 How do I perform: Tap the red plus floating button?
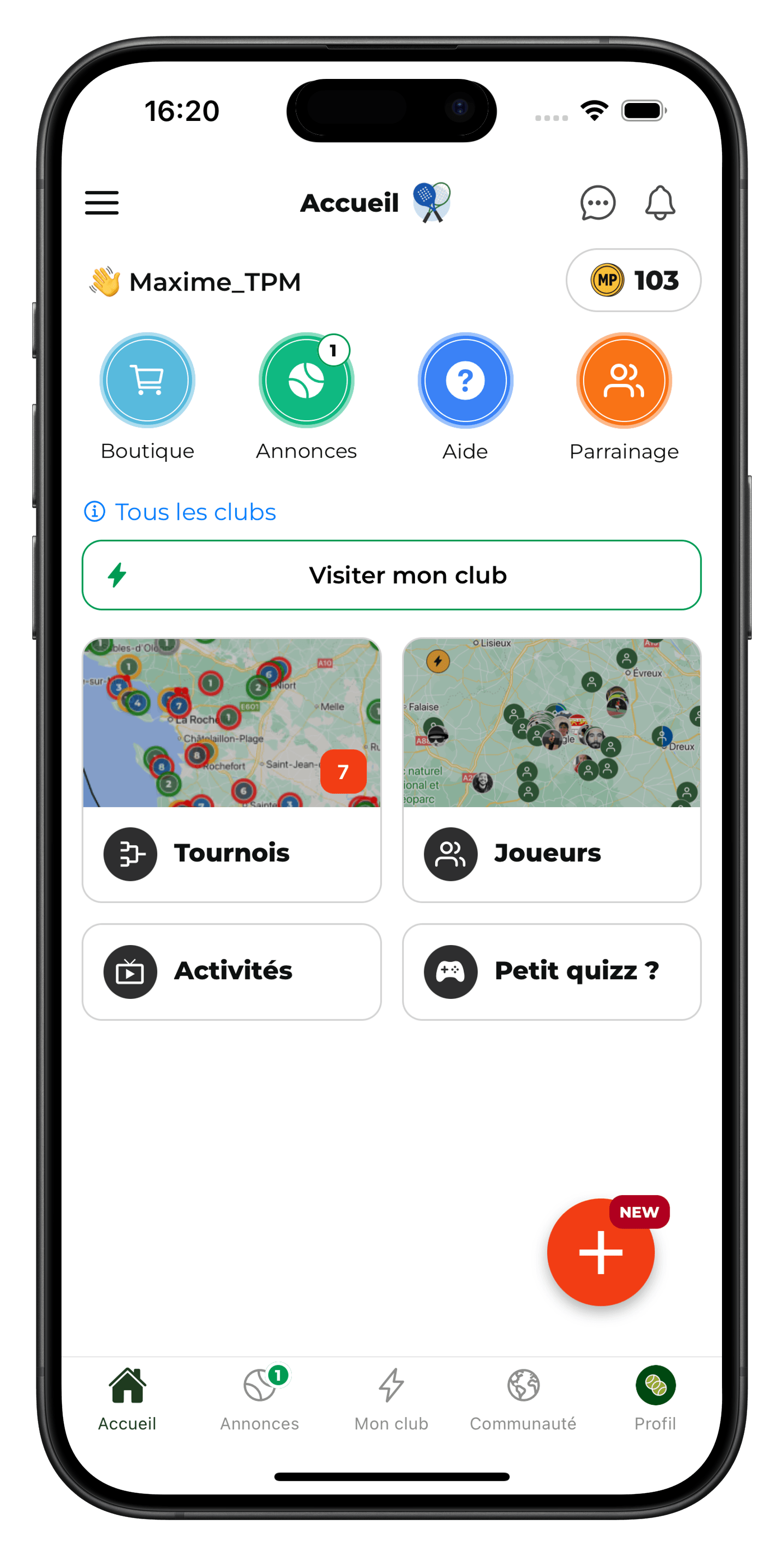[x=600, y=1252]
